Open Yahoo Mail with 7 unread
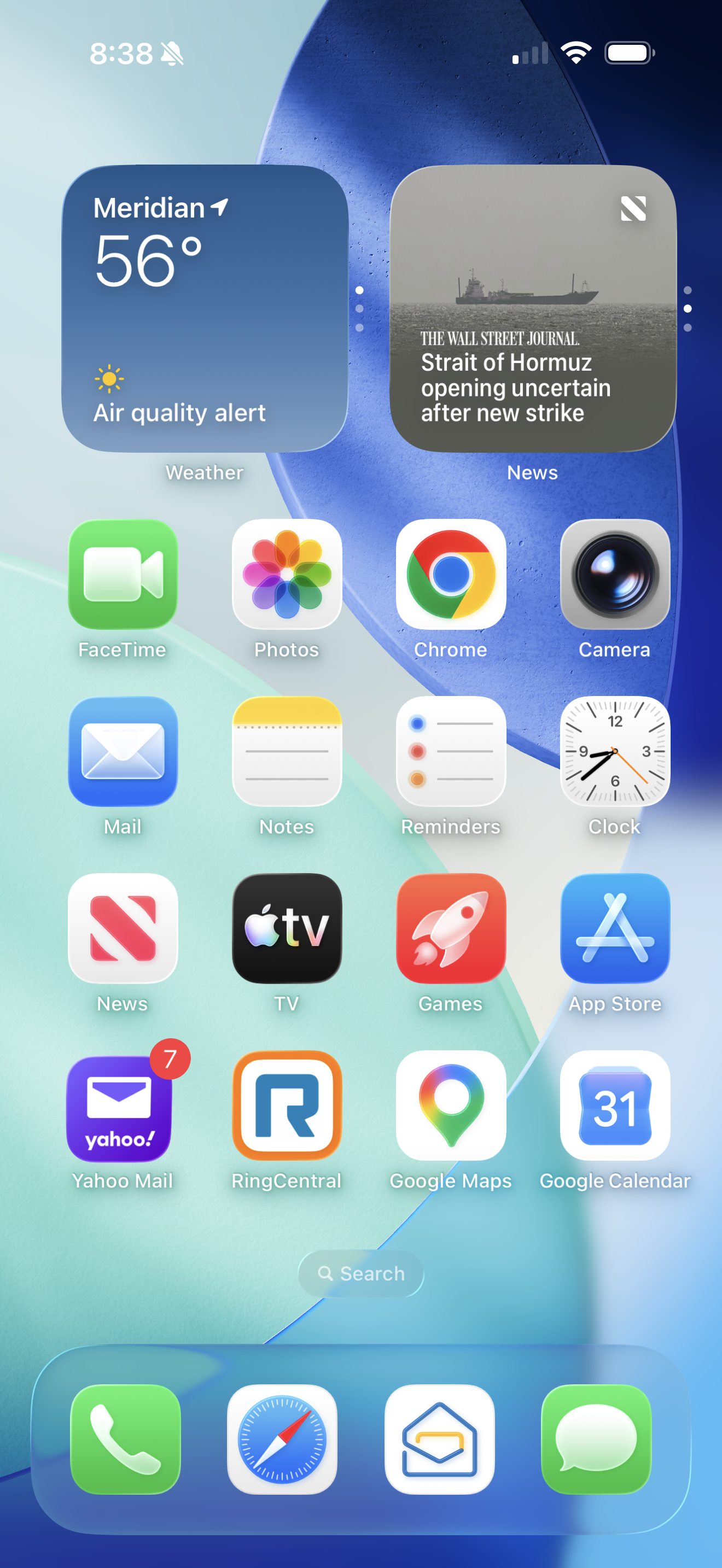Image resolution: width=722 pixels, height=1568 pixels. click(x=123, y=1105)
